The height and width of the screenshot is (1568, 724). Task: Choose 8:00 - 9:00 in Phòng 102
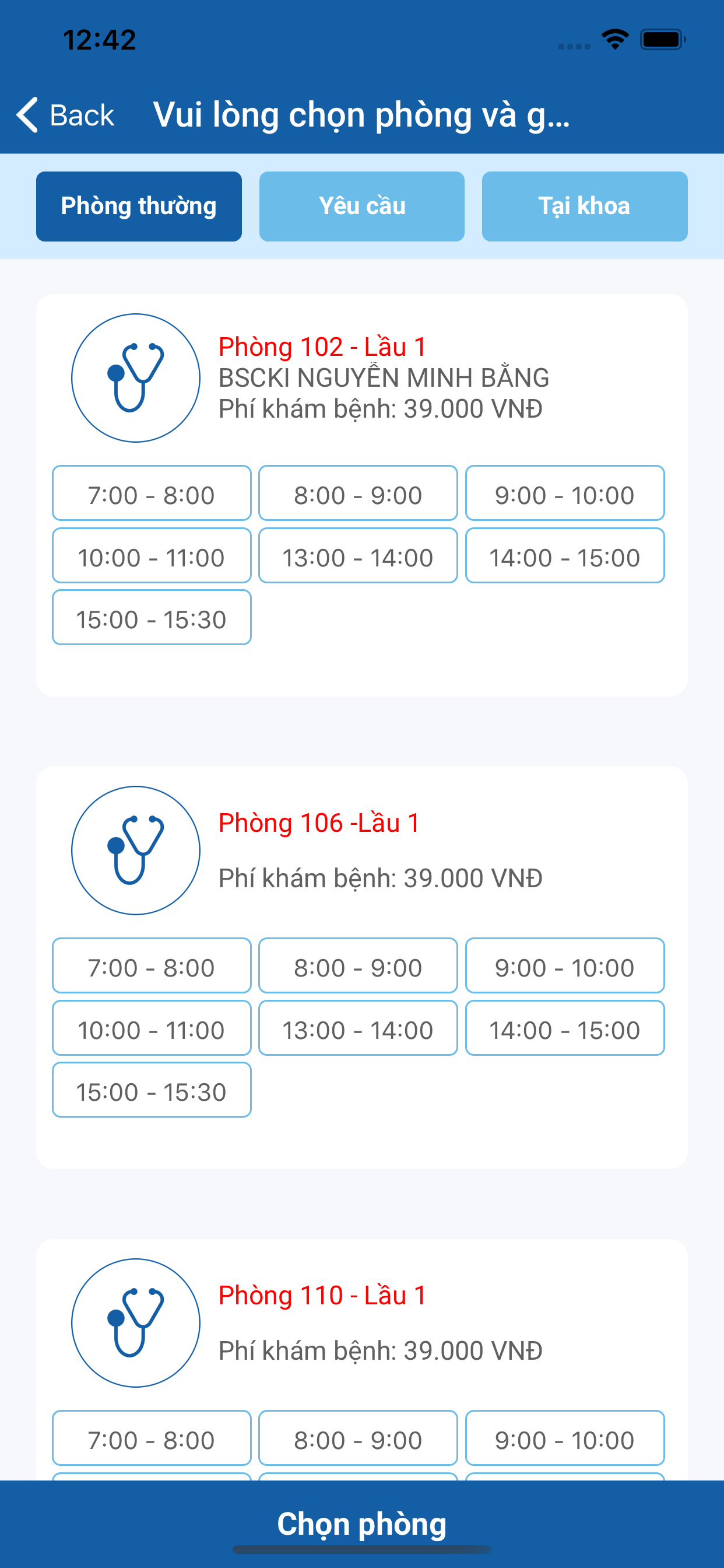pos(358,494)
